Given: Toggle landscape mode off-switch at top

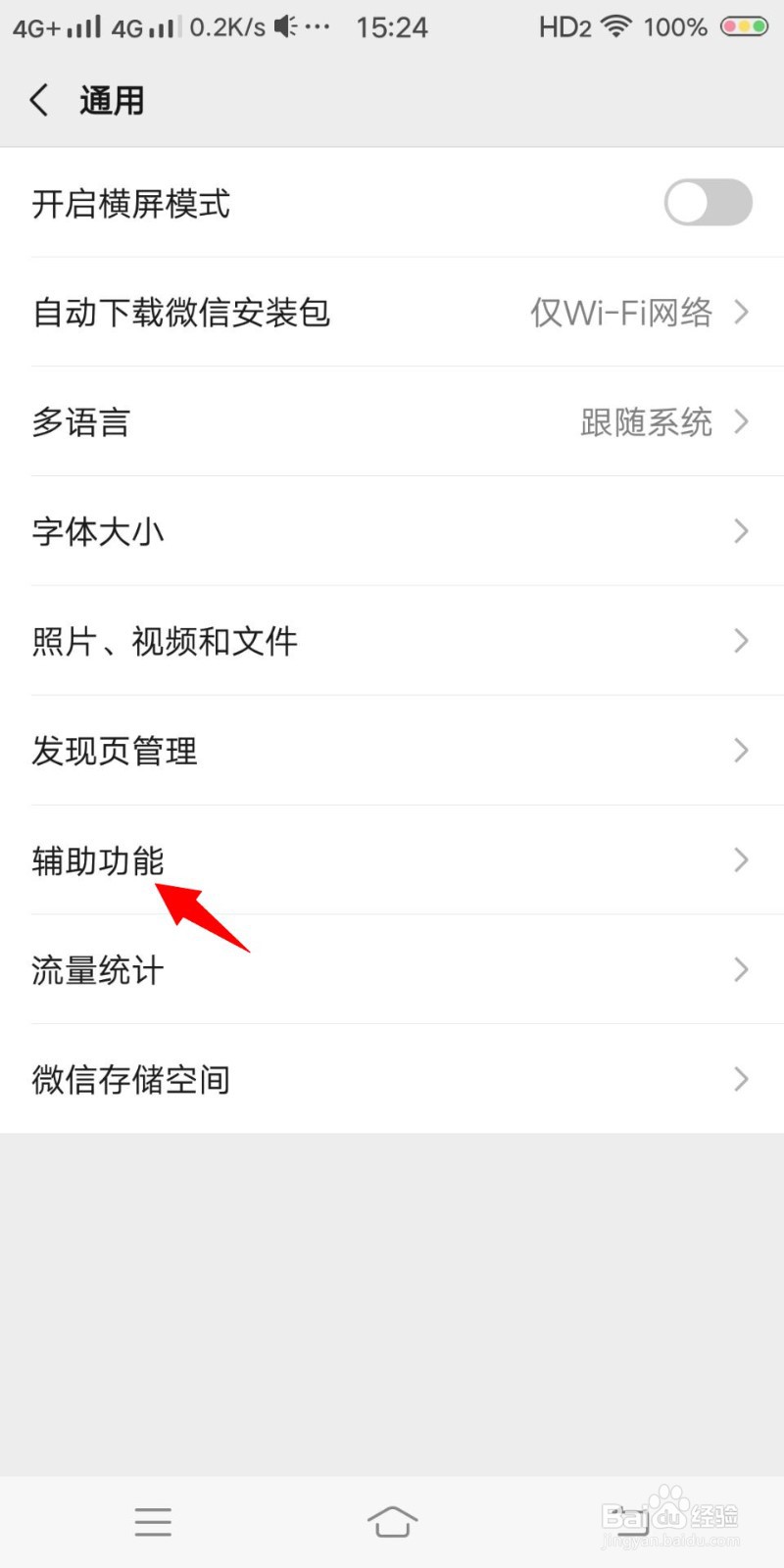Looking at the screenshot, I should (x=708, y=203).
